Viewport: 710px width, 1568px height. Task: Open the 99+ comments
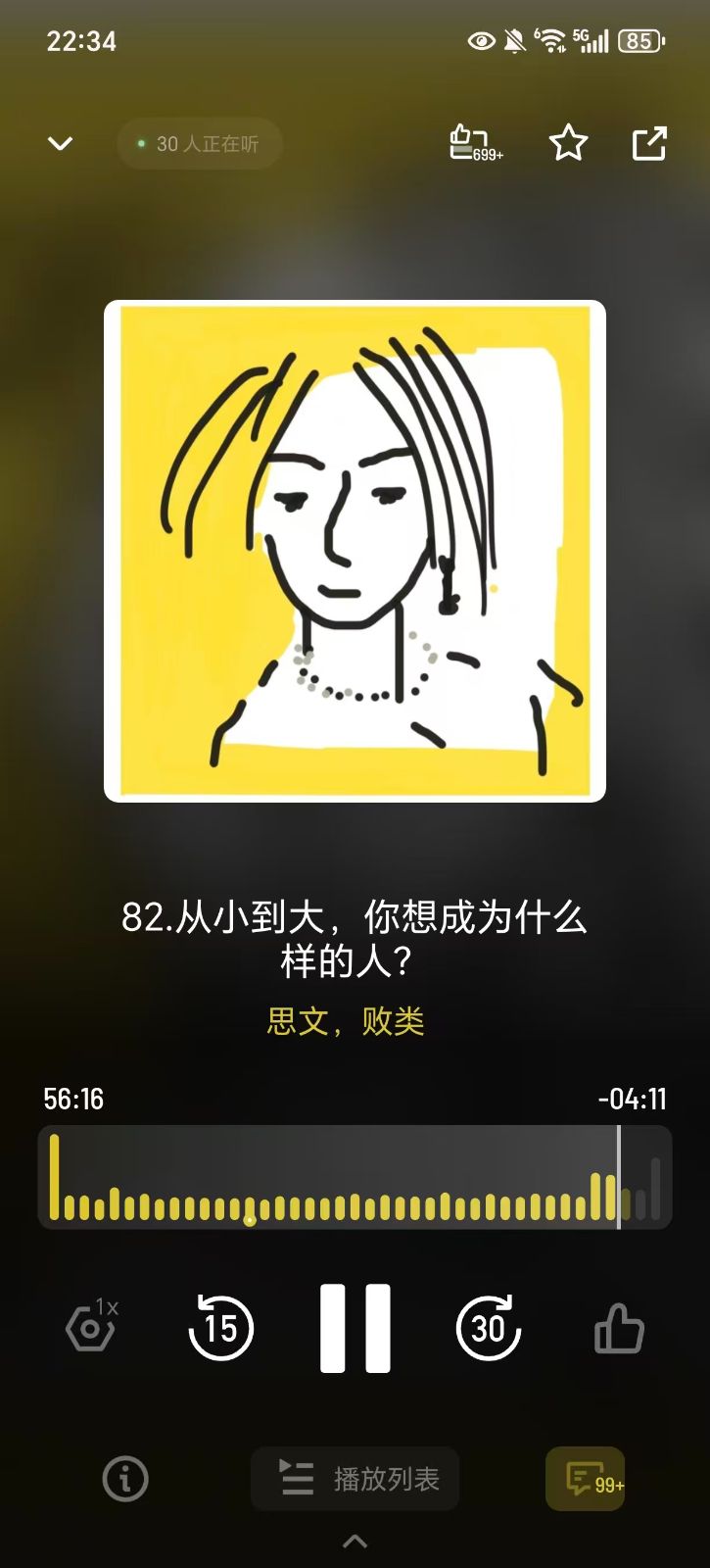(x=586, y=1478)
